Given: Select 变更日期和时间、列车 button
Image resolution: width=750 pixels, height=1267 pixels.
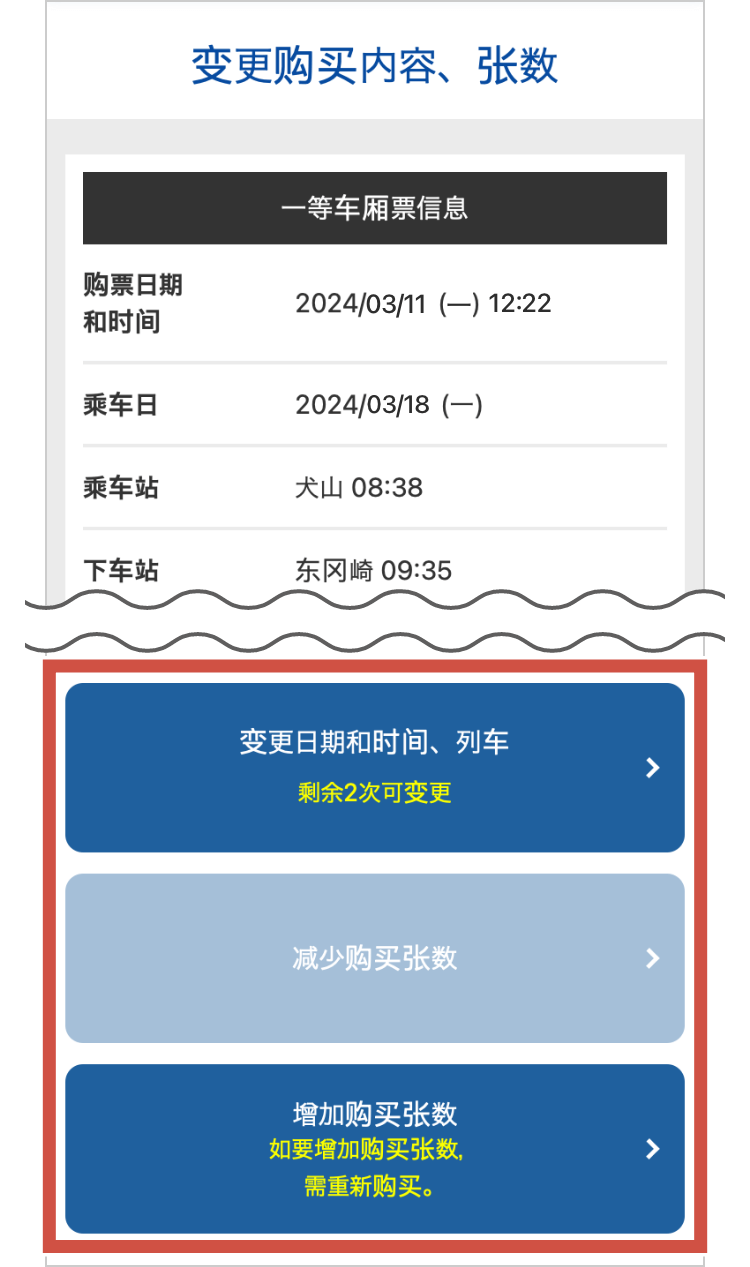Looking at the screenshot, I should coord(374,767).
